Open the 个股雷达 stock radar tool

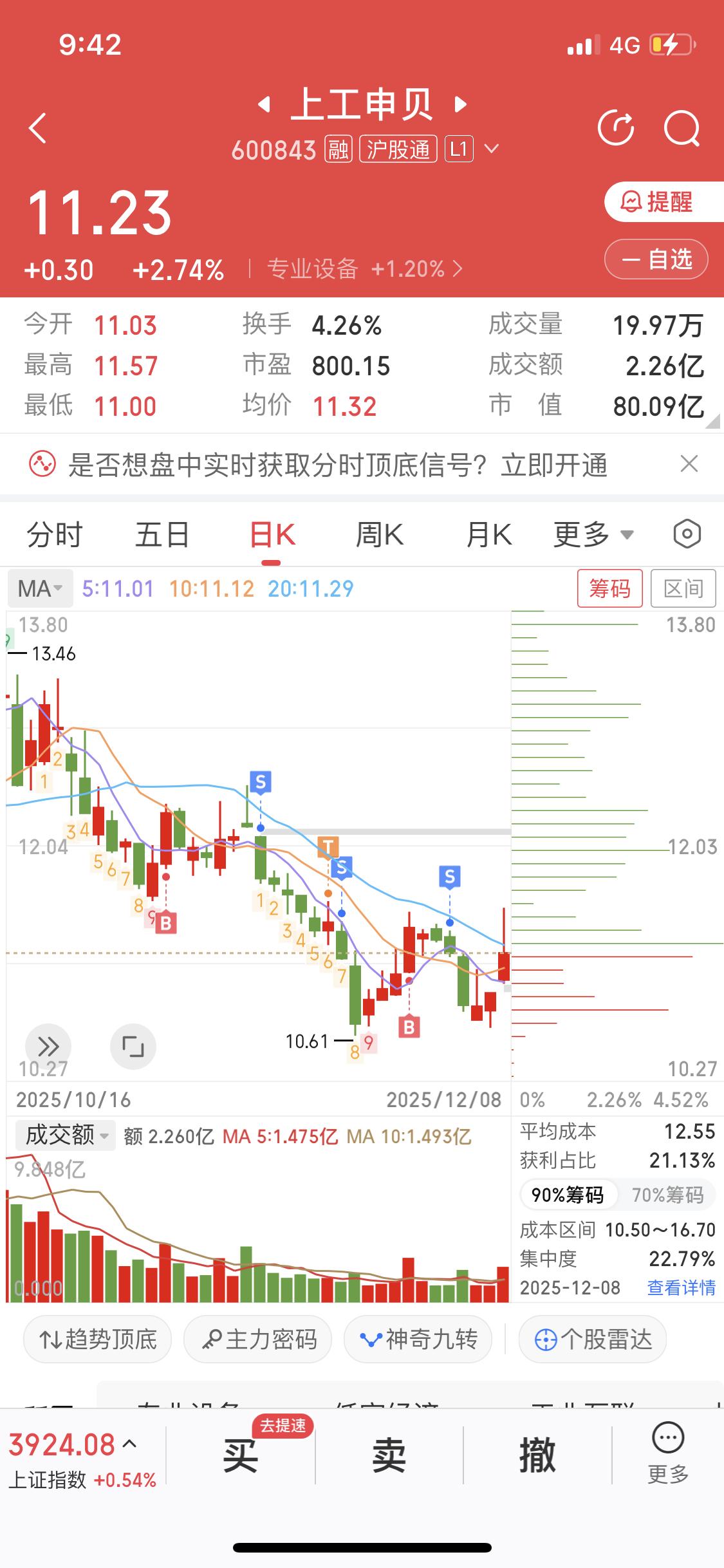(x=591, y=1339)
